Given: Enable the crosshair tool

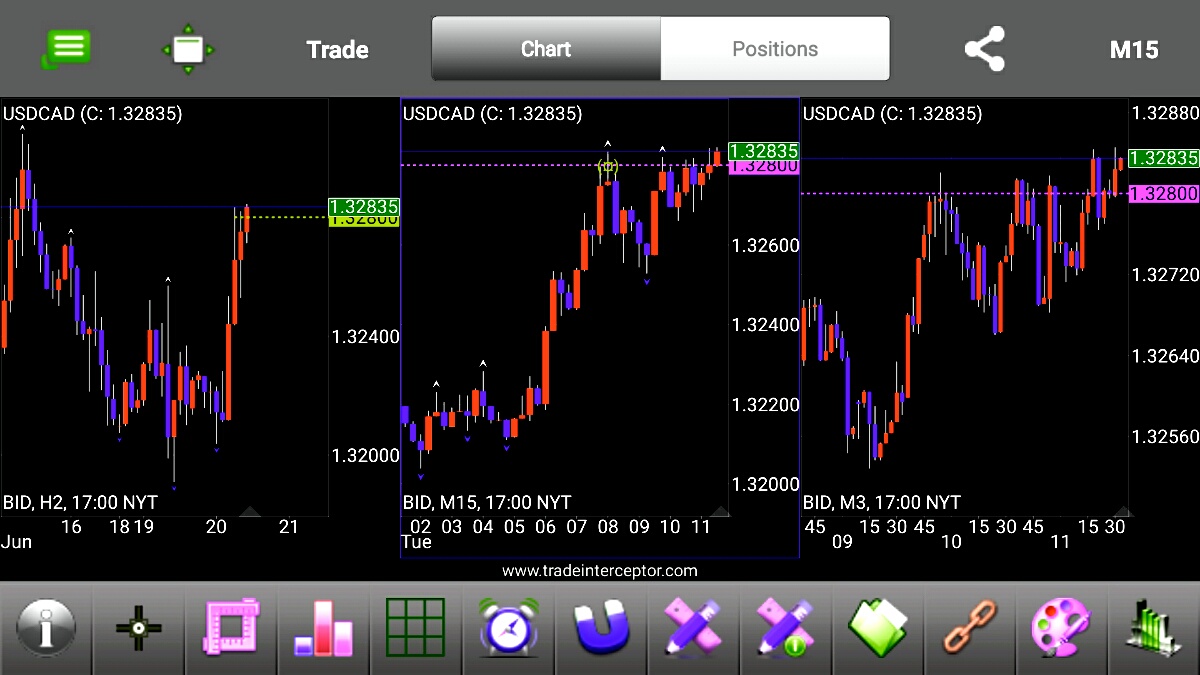Looking at the screenshot, I should [x=138, y=629].
